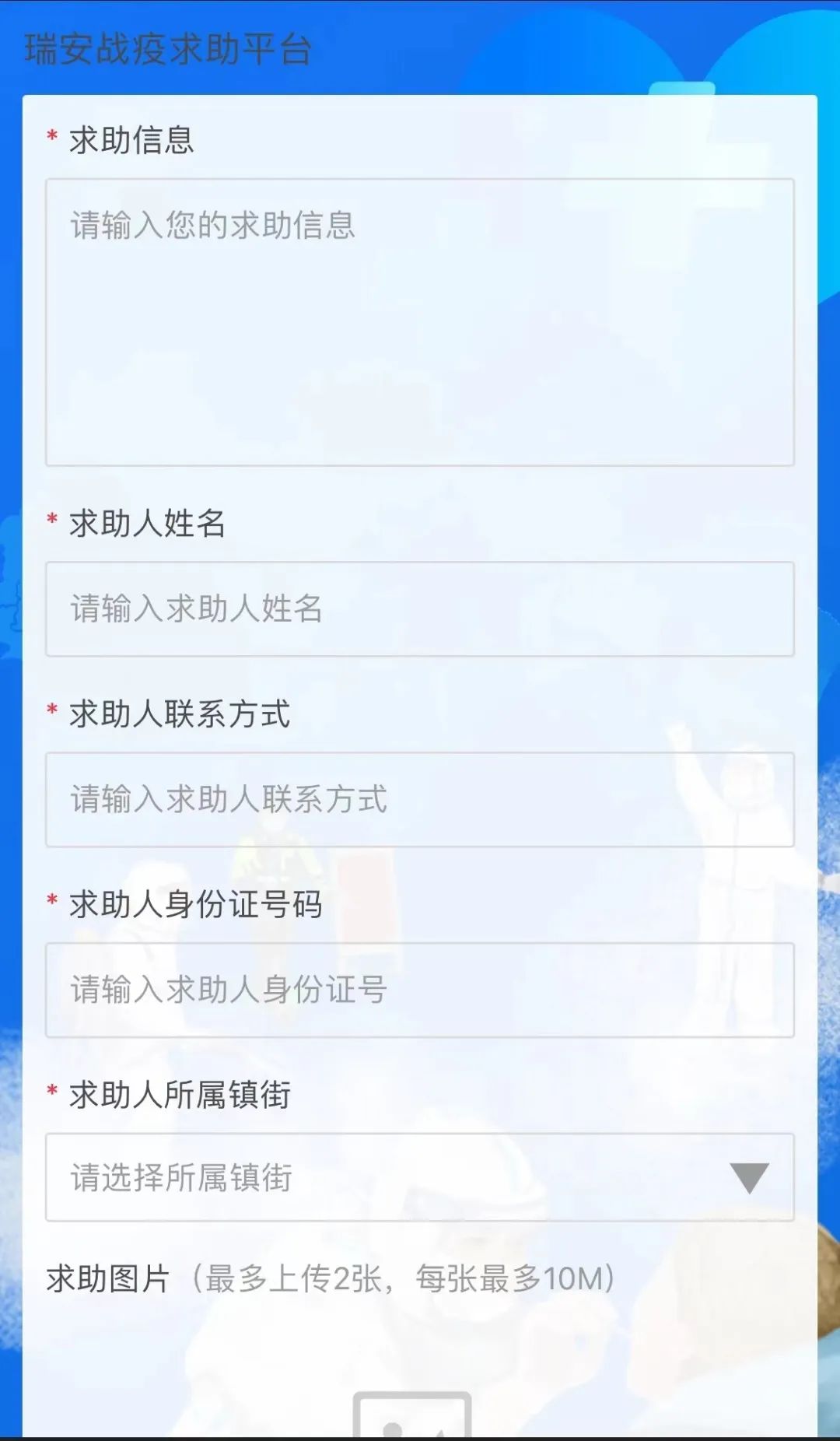This screenshot has height=1441, width=840.
Task: Tap the image upload icon under 求助图片
Action: point(412,1416)
